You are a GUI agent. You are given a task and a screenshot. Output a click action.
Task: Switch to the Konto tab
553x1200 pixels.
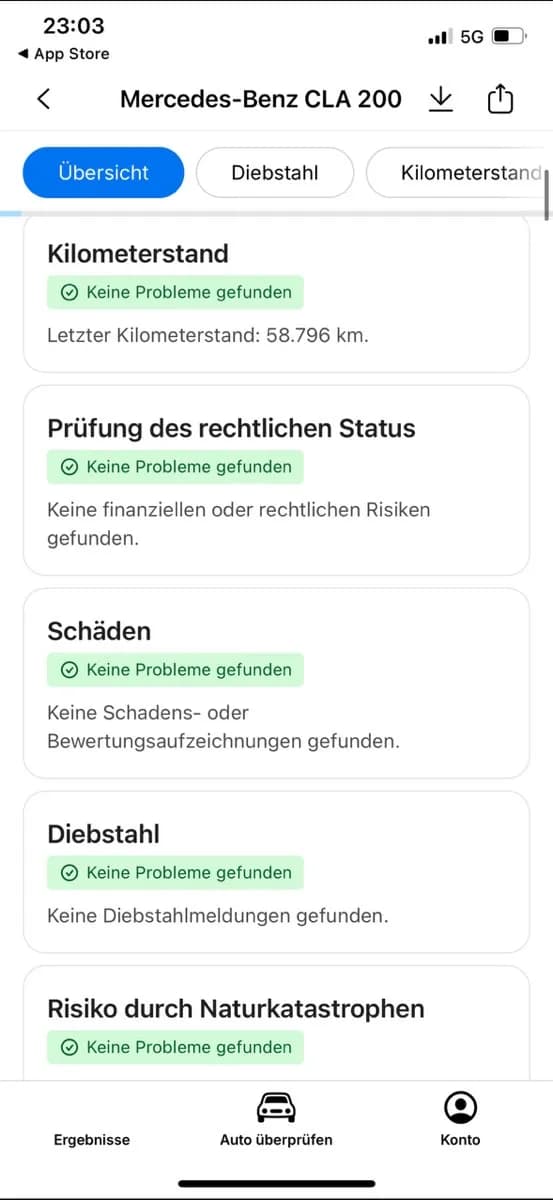pyautogui.click(x=460, y=1121)
